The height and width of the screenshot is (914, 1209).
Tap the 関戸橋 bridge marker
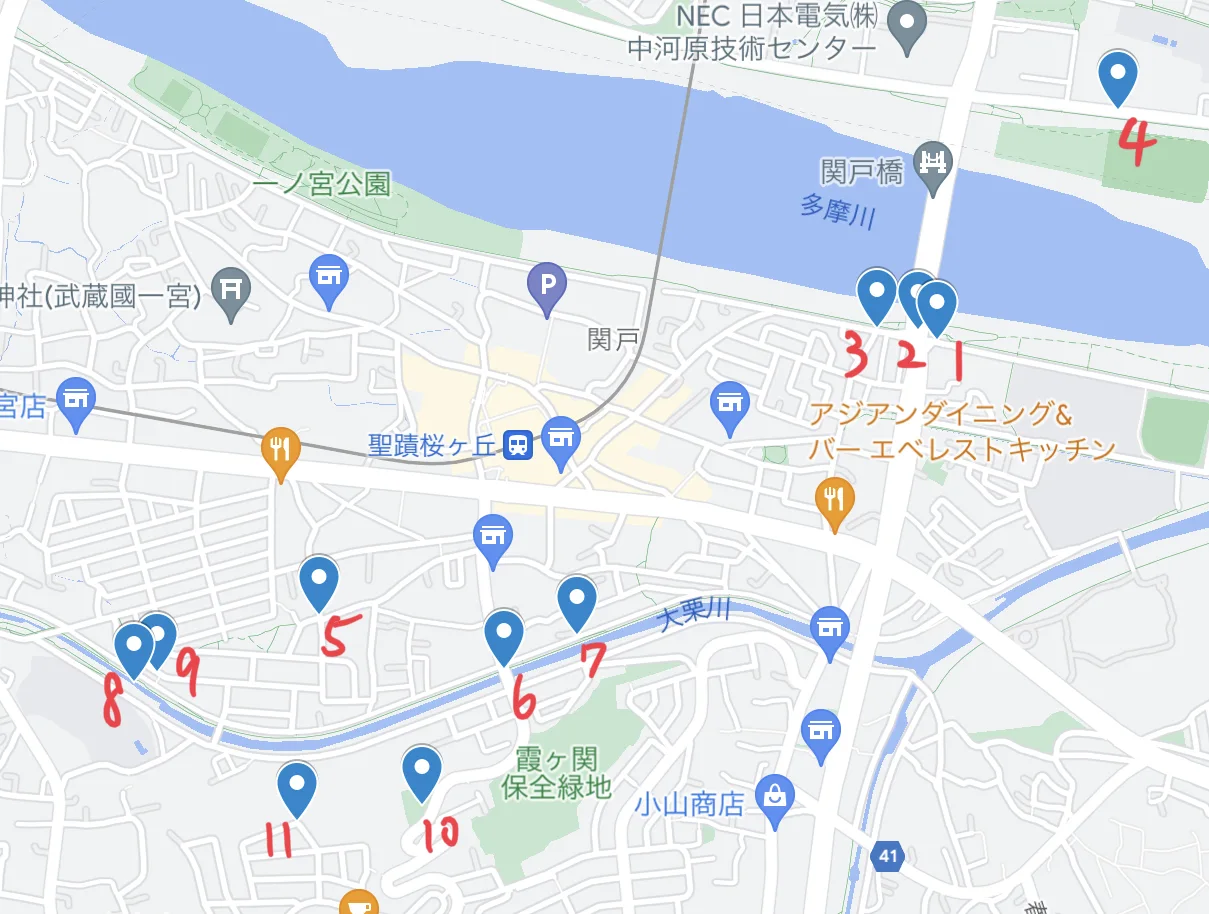935,161
